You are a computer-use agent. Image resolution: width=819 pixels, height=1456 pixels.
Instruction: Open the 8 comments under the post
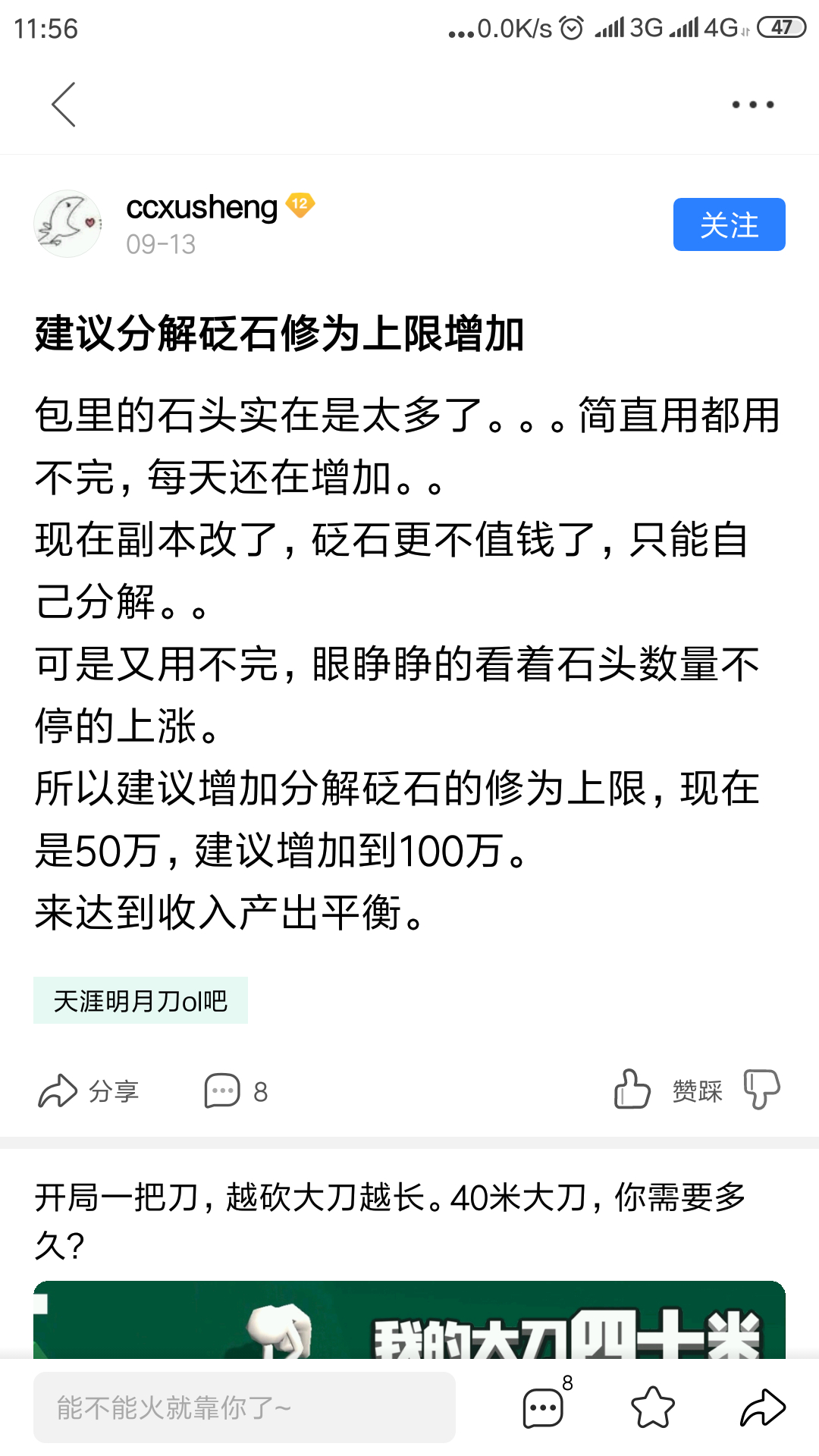coord(236,1091)
